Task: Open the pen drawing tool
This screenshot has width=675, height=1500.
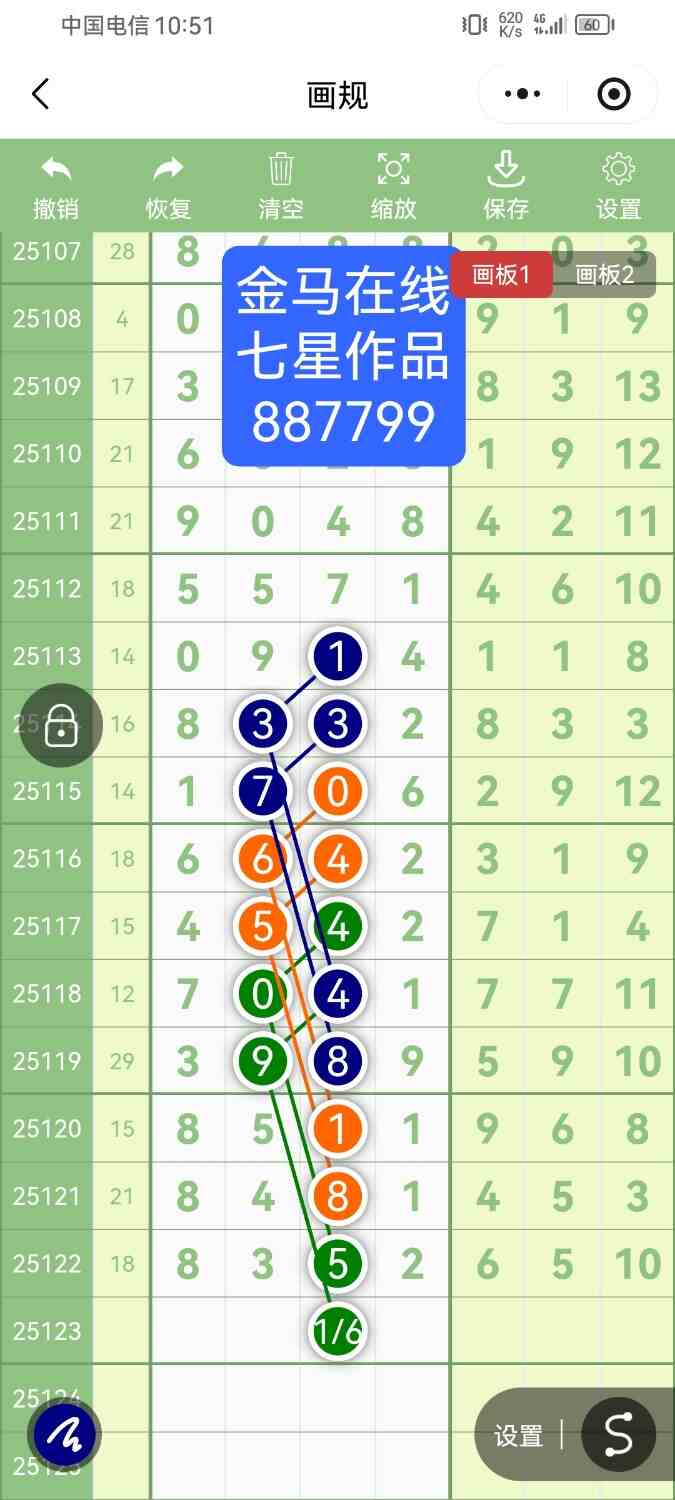Action: pos(65,1435)
